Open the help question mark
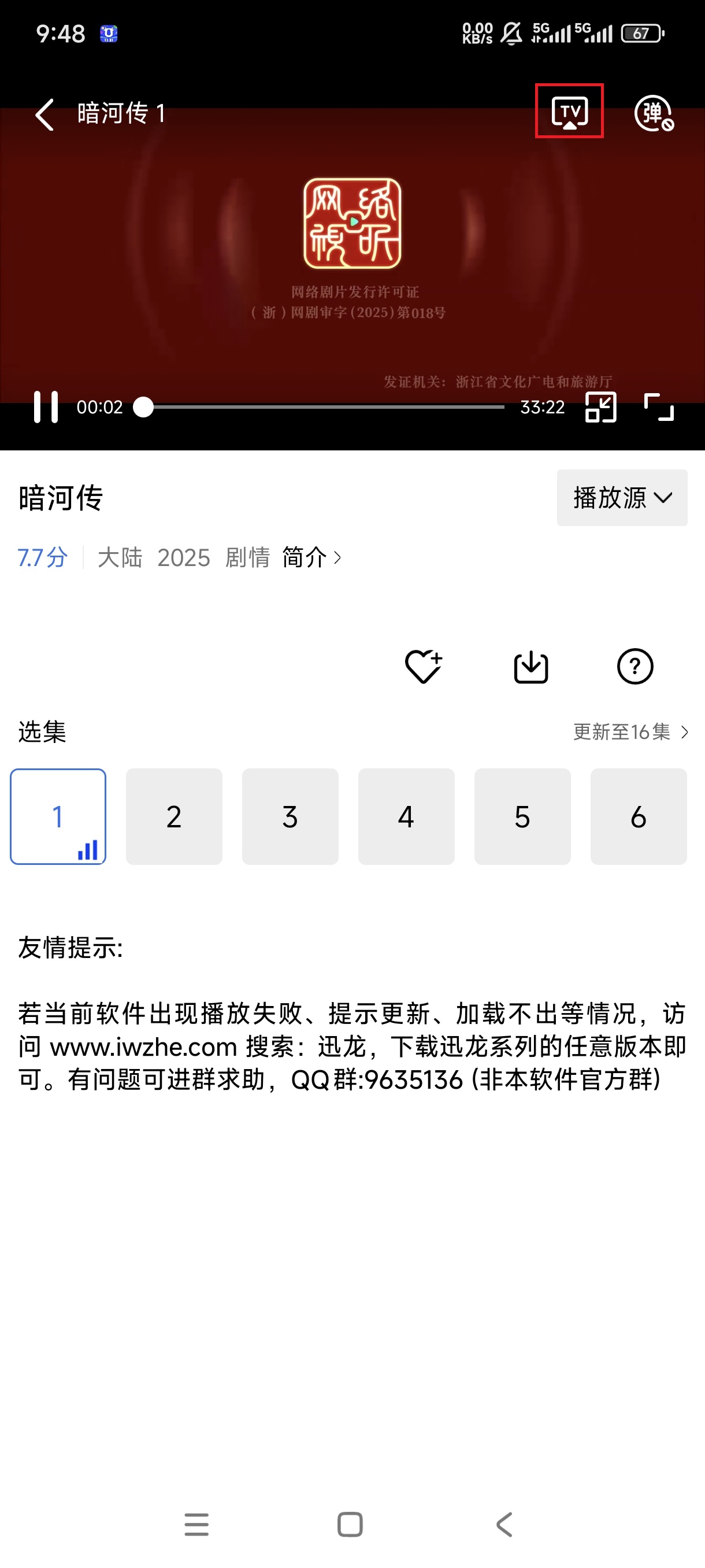 634,667
